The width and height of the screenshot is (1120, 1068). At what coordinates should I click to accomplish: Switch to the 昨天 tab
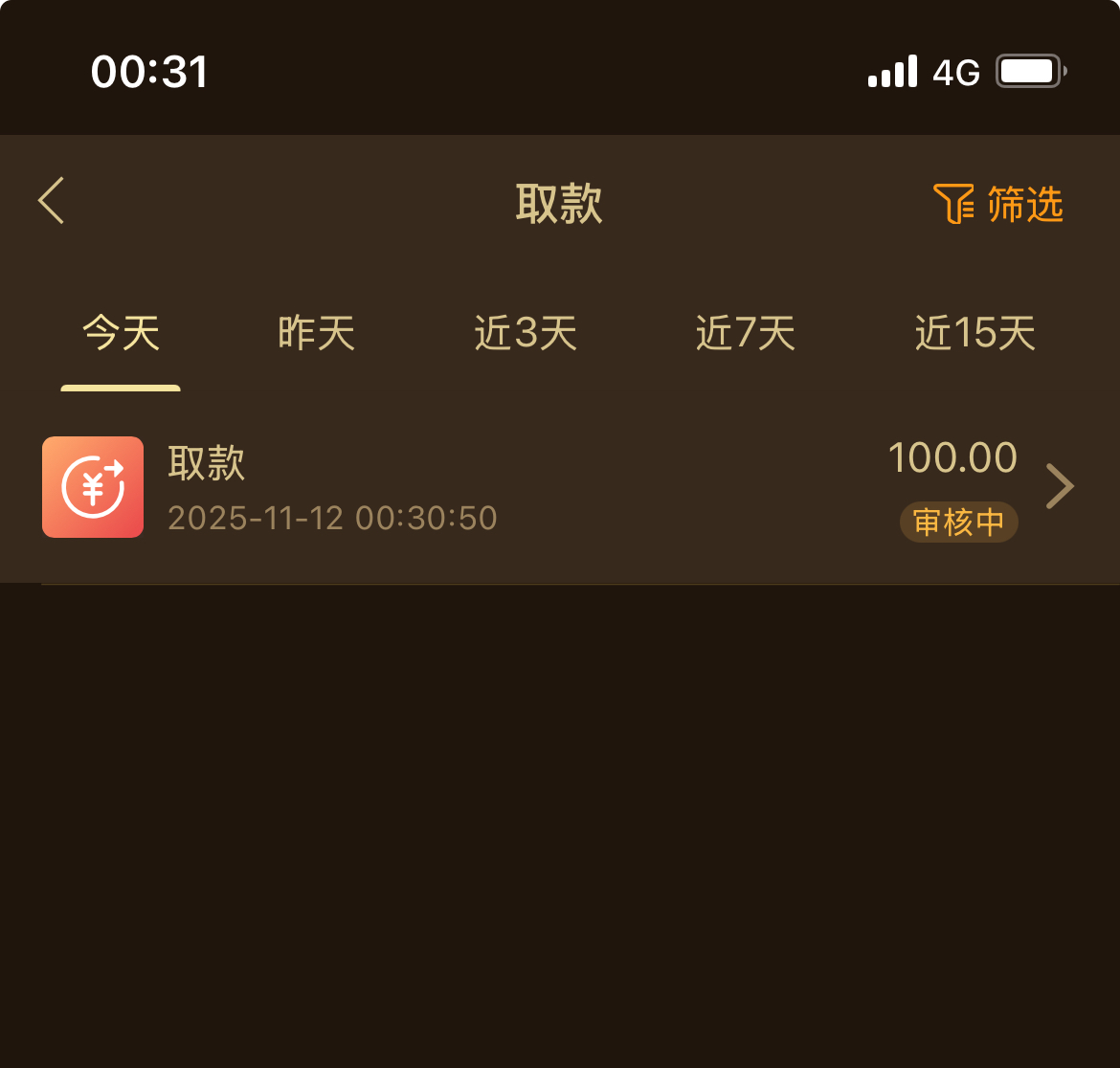(x=317, y=333)
